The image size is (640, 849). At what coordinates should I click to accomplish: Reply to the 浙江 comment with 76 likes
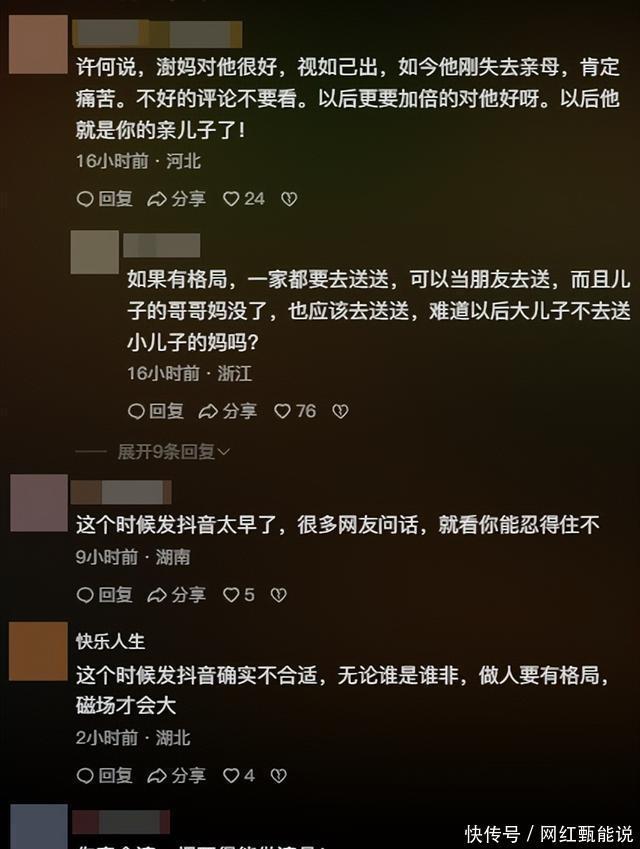(x=156, y=411)
